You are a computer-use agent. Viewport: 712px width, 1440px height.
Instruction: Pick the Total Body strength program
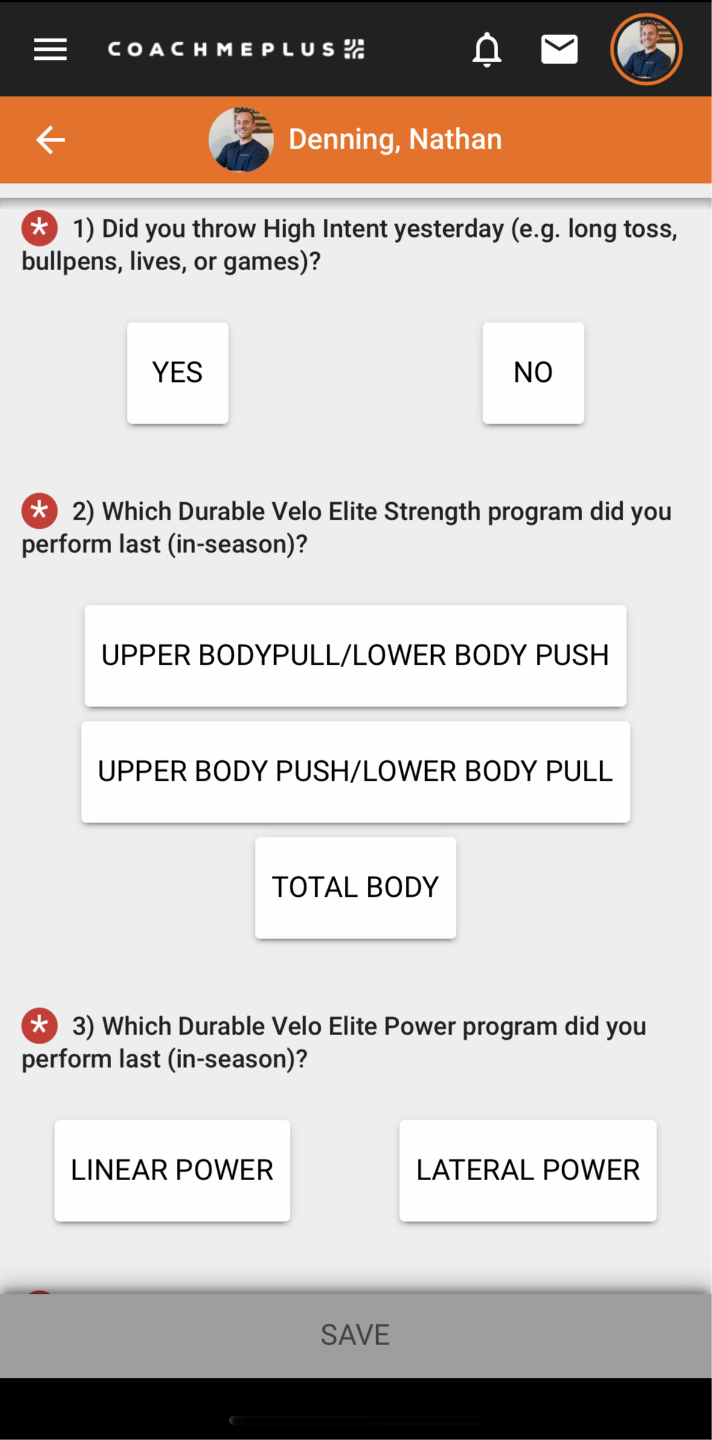(355, 887)
